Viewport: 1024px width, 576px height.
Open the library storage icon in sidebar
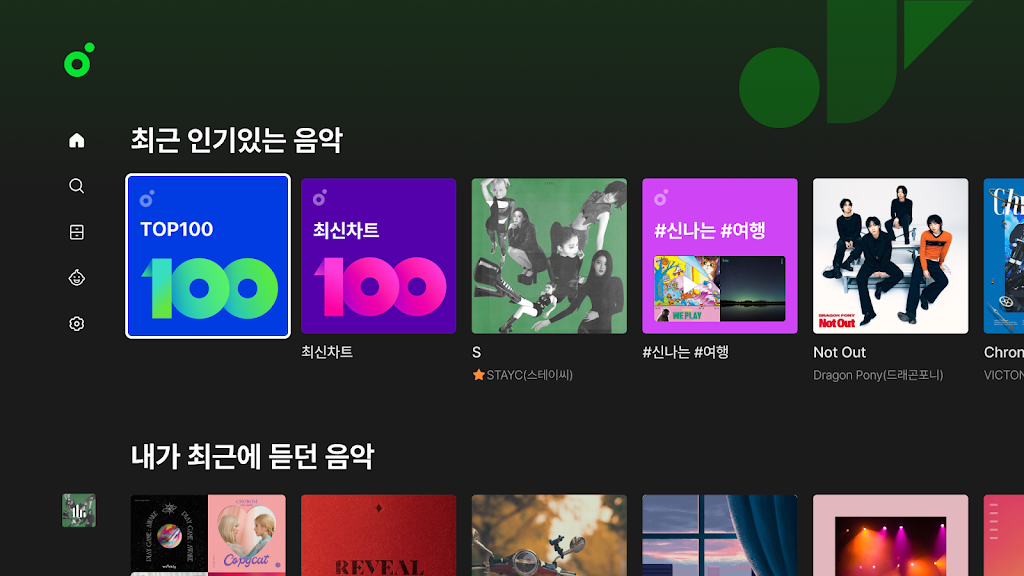[77, 232]
